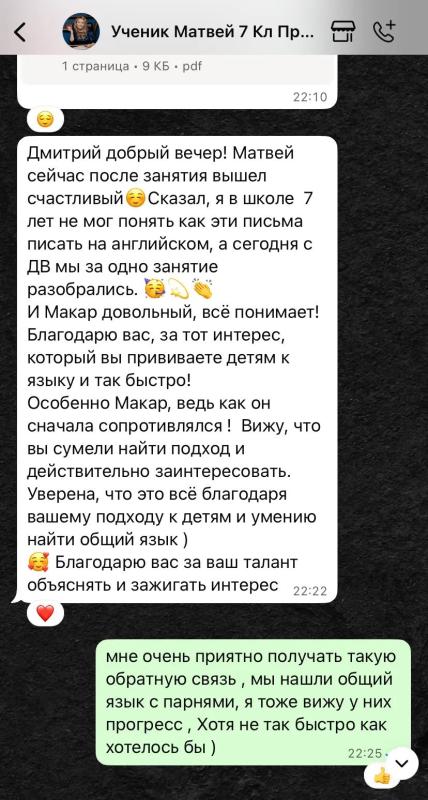The width and height of the screenshot is (428, 800).
Task: Start a call with this contact
Action: click(384, 32)
